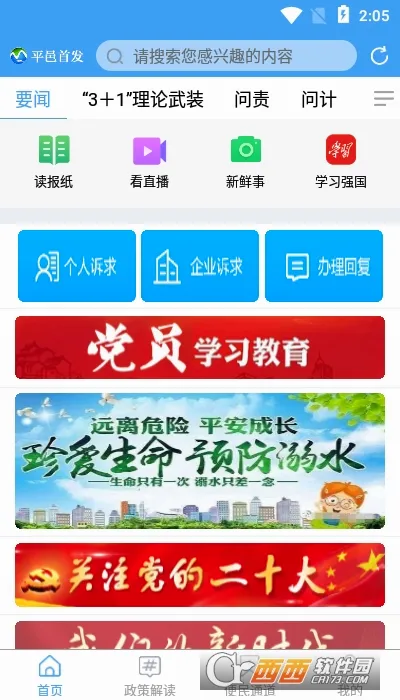
Task: Open the "3+1"理论武装 tab
Action: tap(143, 99)
